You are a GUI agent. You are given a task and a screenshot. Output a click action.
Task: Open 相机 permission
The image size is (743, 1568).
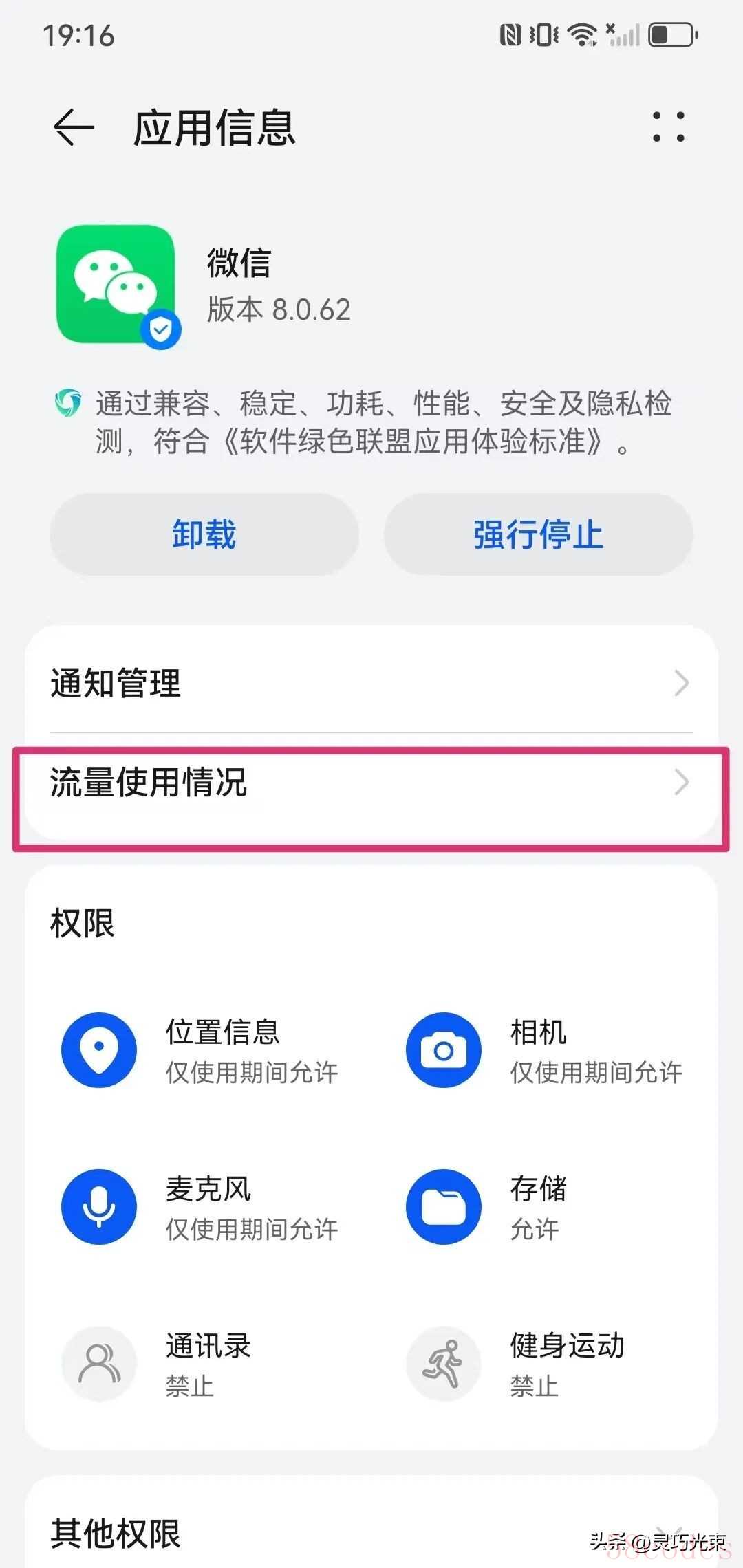click(x=543, y=1050)
